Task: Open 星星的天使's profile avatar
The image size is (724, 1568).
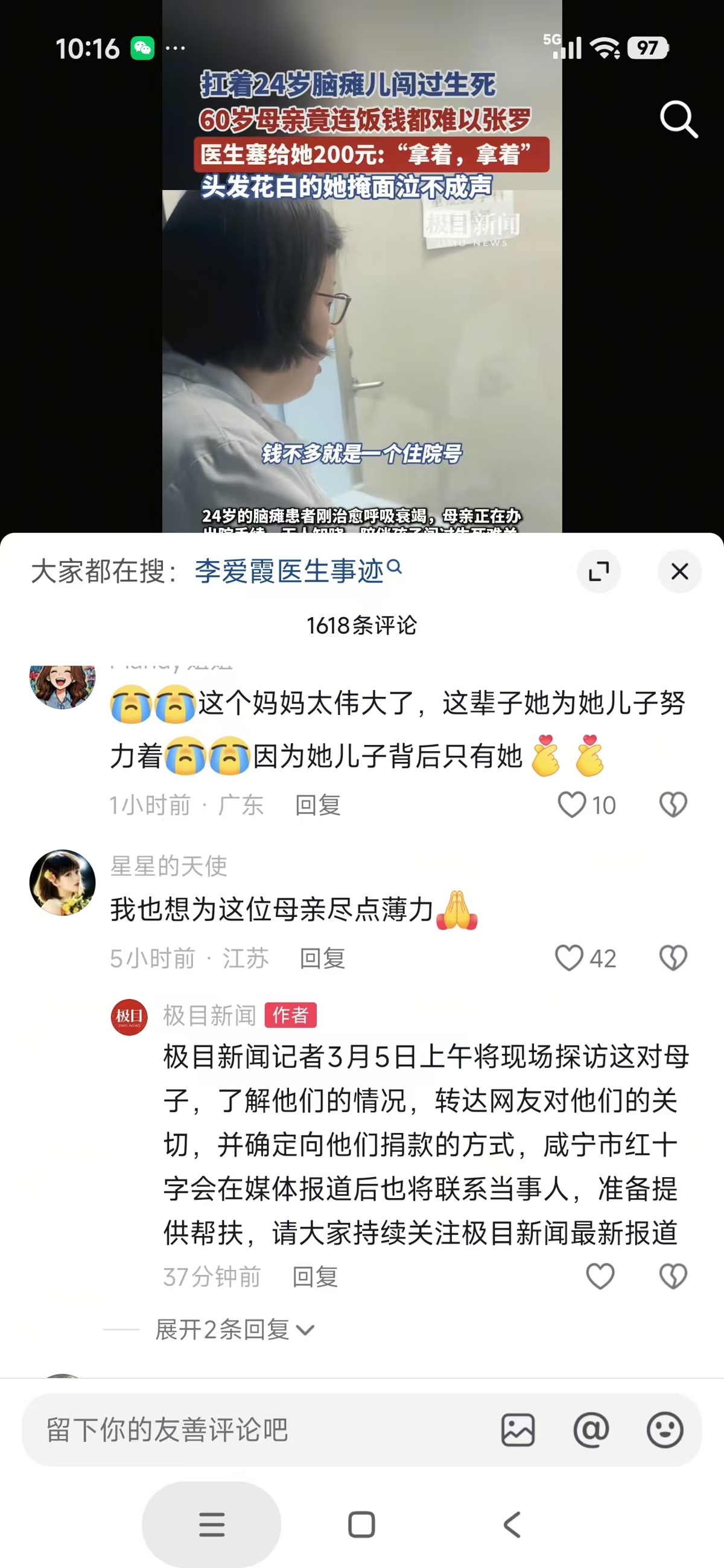Action: (63, 883)
